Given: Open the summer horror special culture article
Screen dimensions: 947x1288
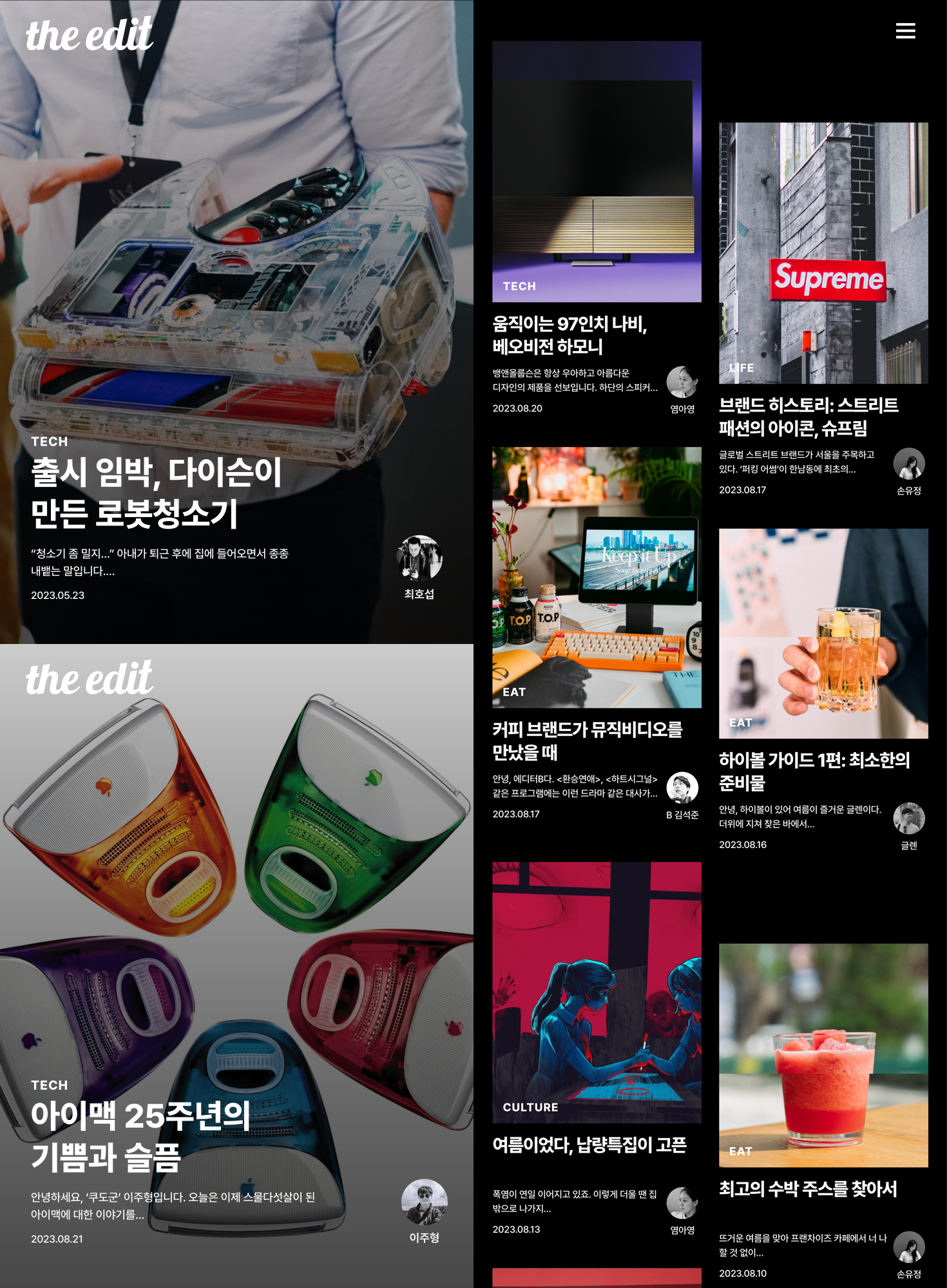Looking at the screenshot, I should (x=589, y=1144).
